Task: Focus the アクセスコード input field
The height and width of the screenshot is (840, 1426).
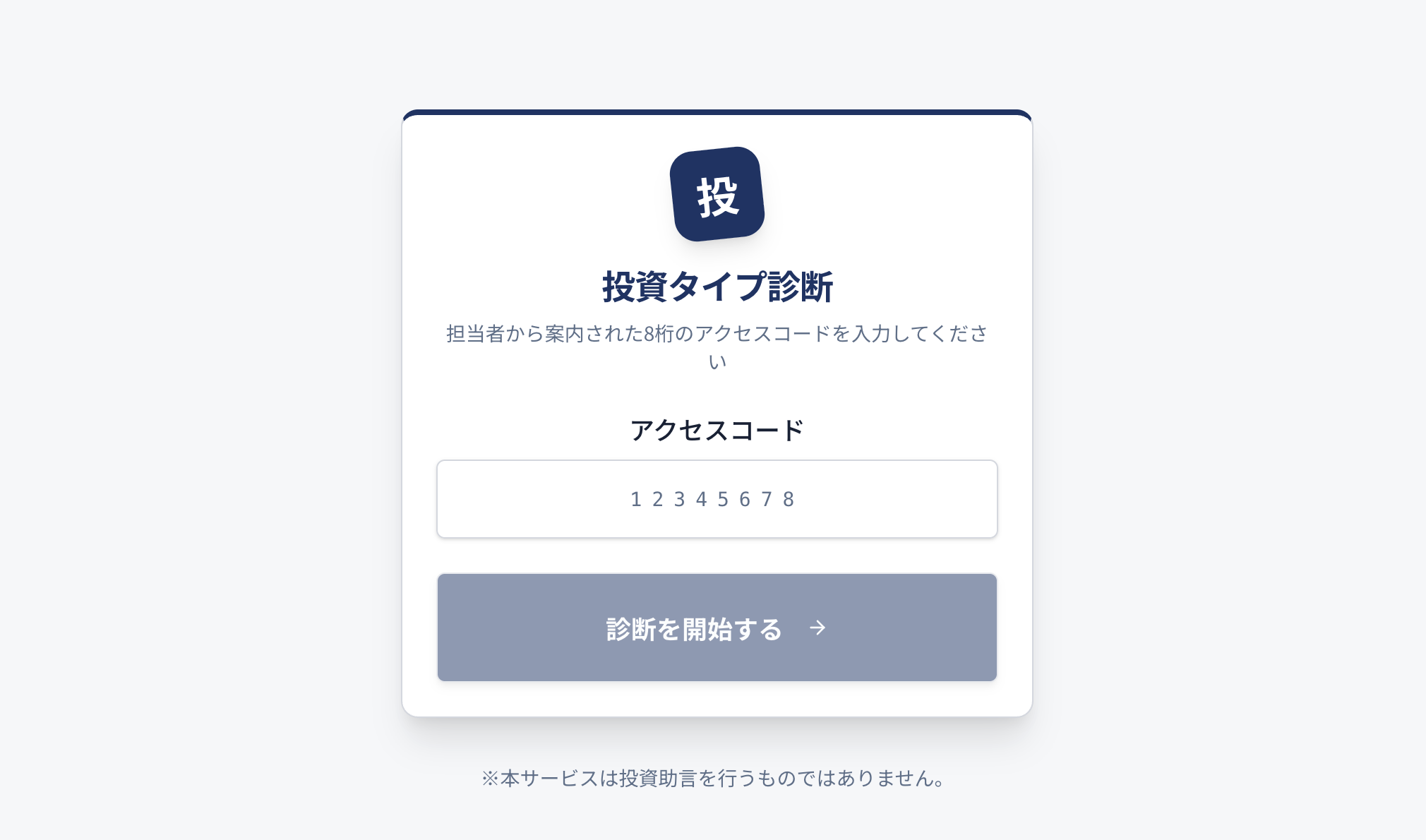Action: click(717, 499)
